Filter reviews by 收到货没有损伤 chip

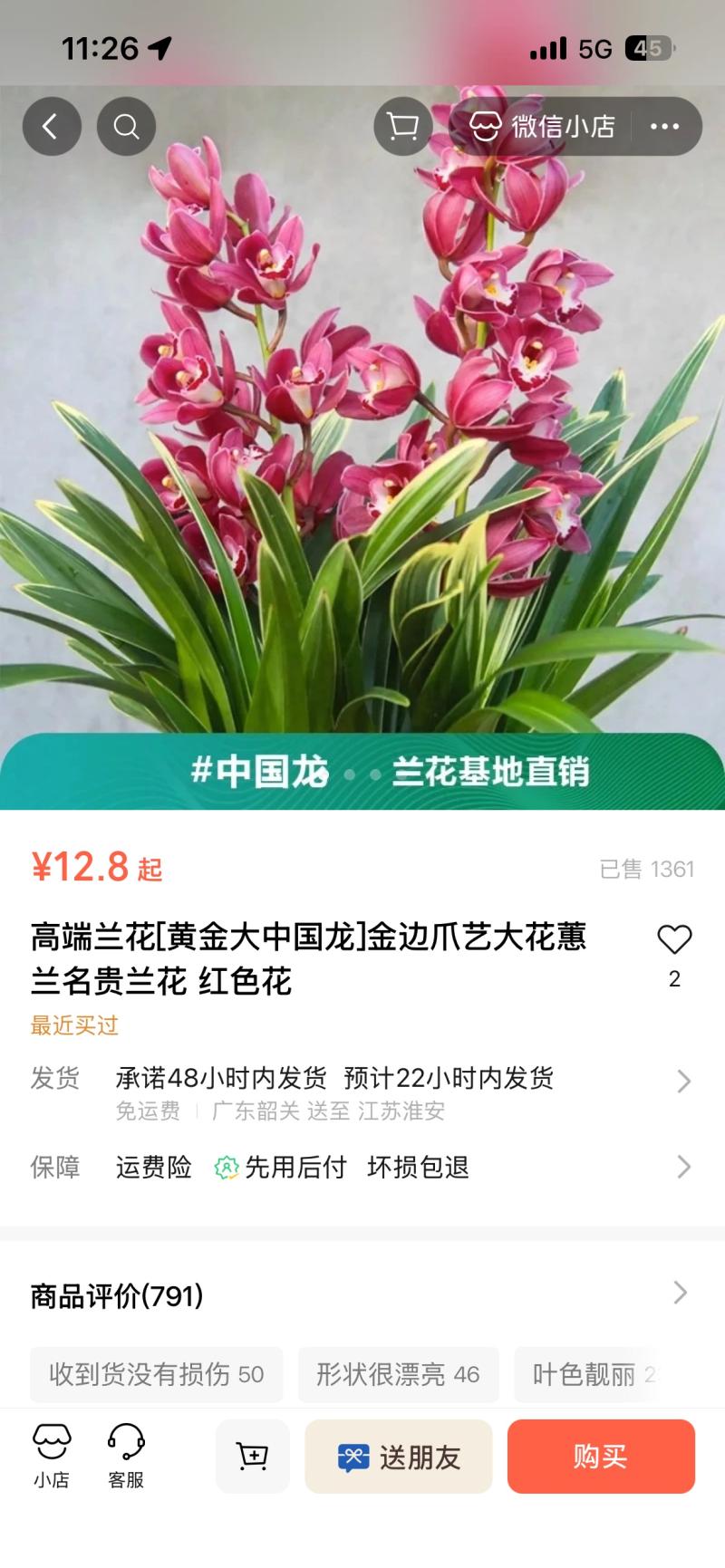(156, 1374)
